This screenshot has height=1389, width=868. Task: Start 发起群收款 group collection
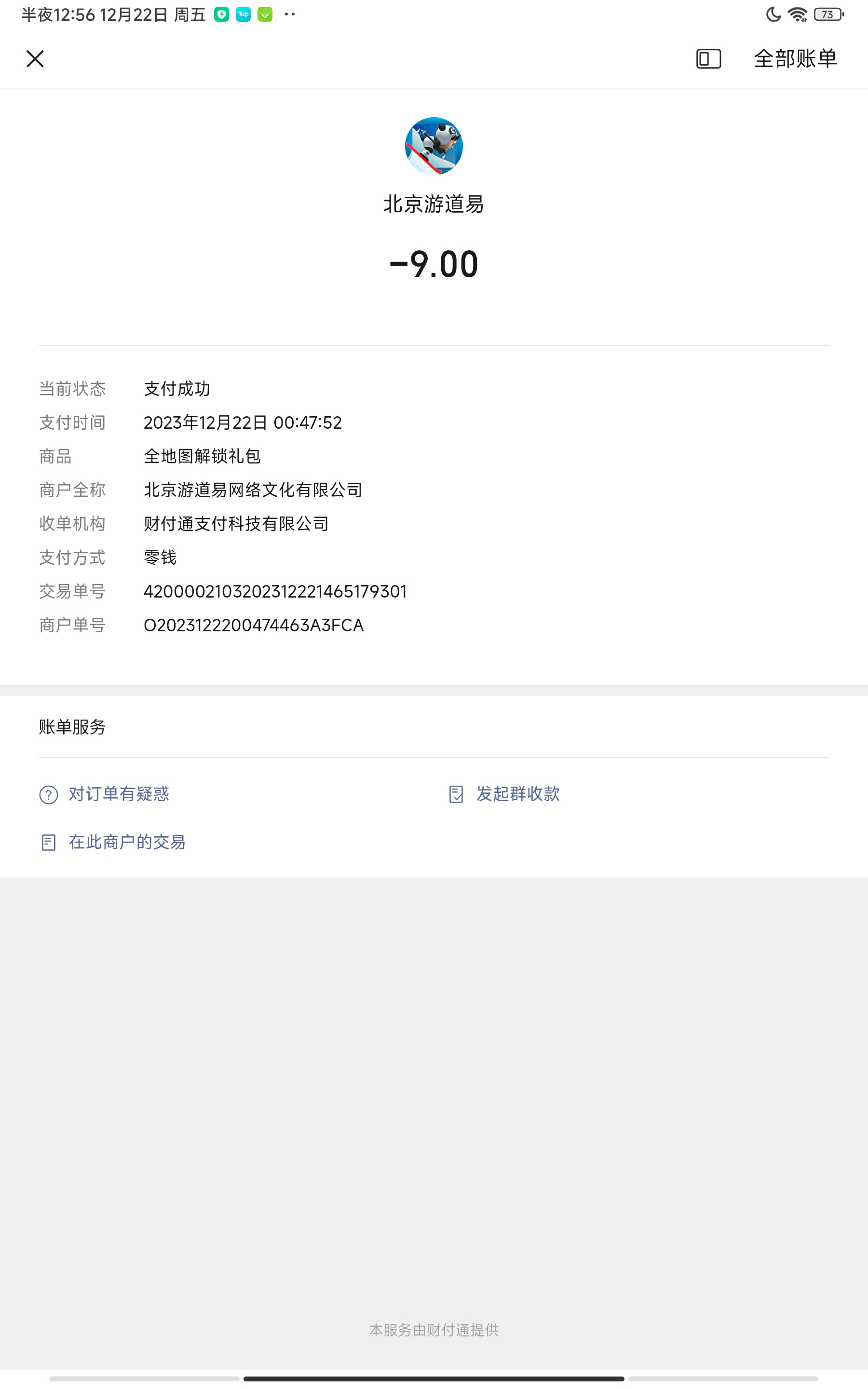coord(504,794)
